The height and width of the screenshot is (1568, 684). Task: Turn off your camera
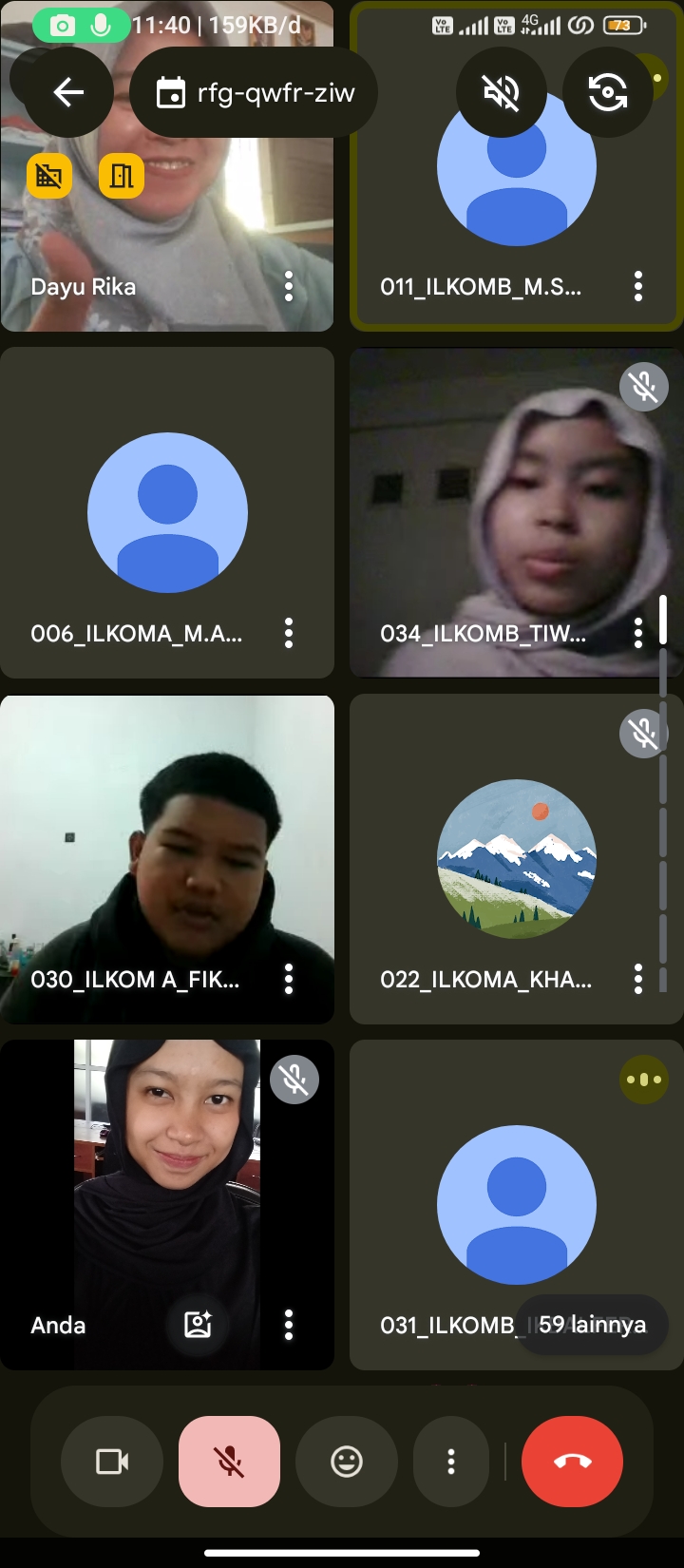point(112,1462)
